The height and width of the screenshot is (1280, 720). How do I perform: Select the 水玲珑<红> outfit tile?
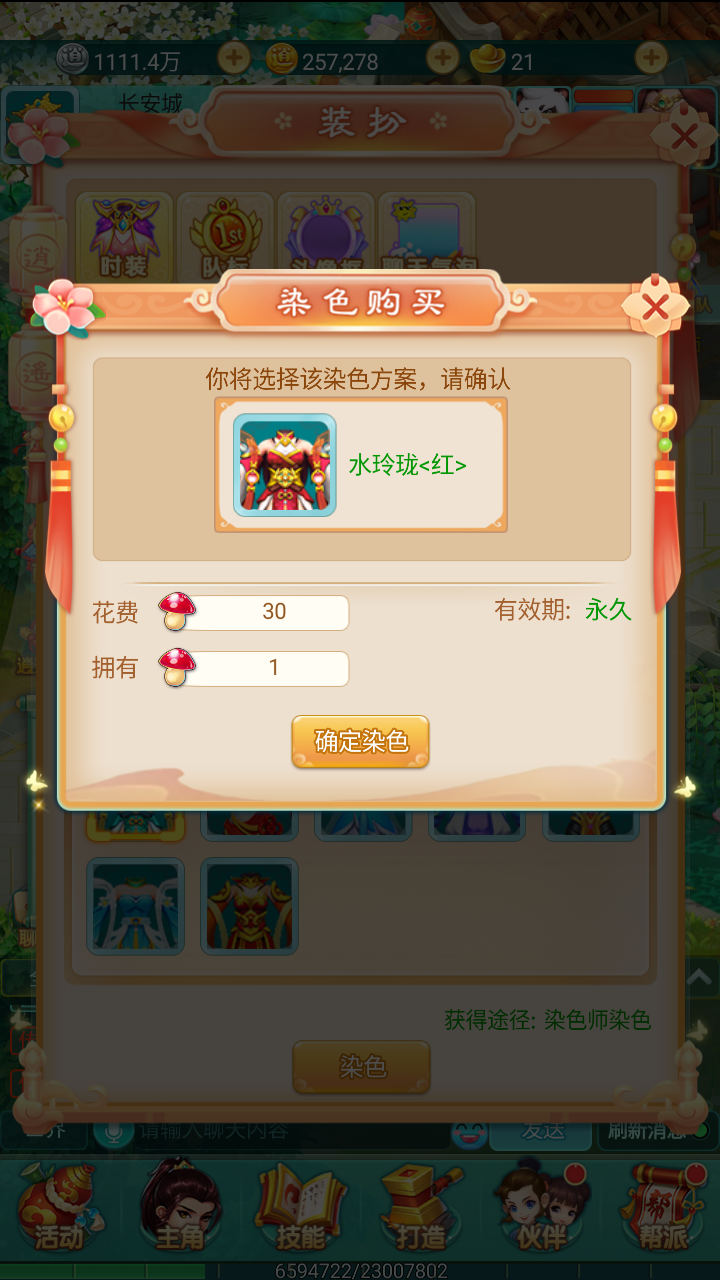(x=285, y=465)
